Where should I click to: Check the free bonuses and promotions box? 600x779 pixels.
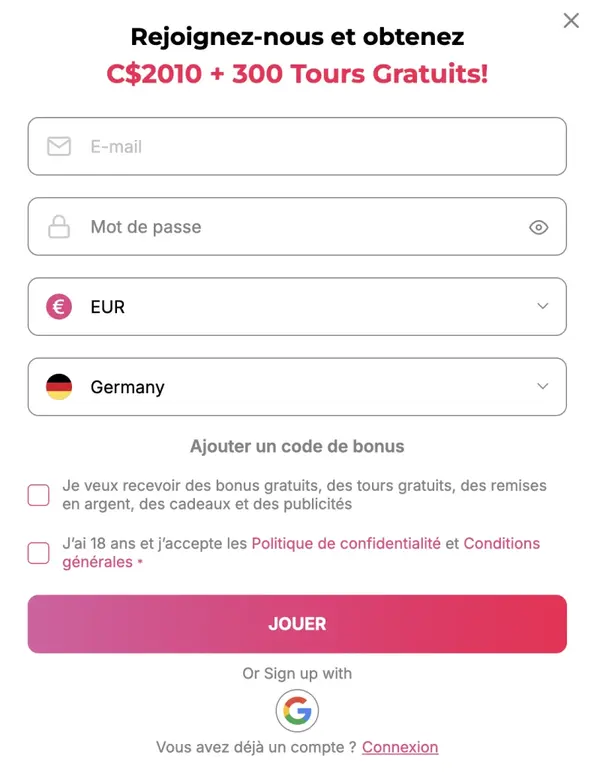point(39,495)
